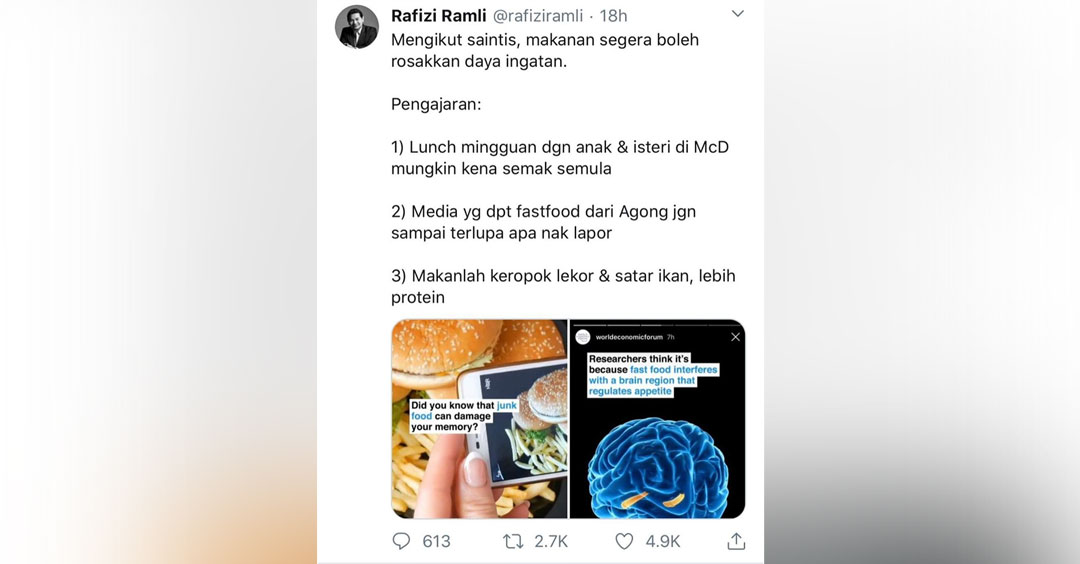Share this tweet
Screen dimensions: 1080x564
(x=736, y=541)
